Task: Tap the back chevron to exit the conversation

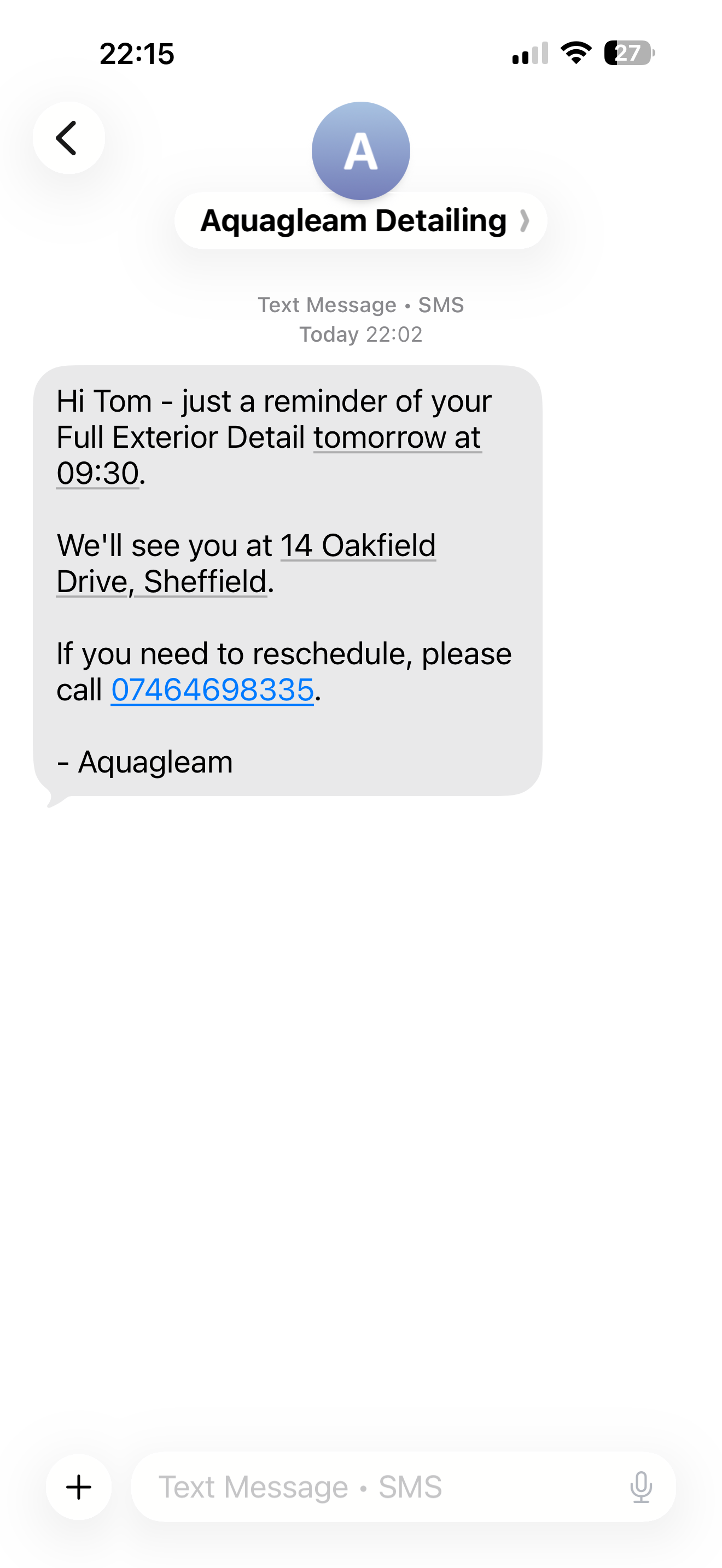Action: point(69,139)
